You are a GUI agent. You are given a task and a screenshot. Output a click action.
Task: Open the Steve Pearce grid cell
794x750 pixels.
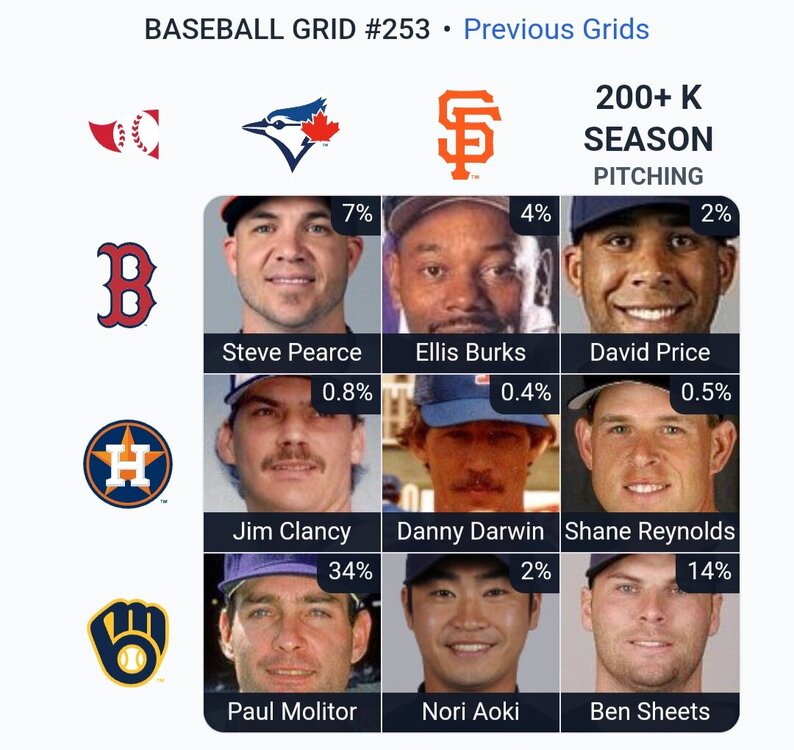(292, 284)
